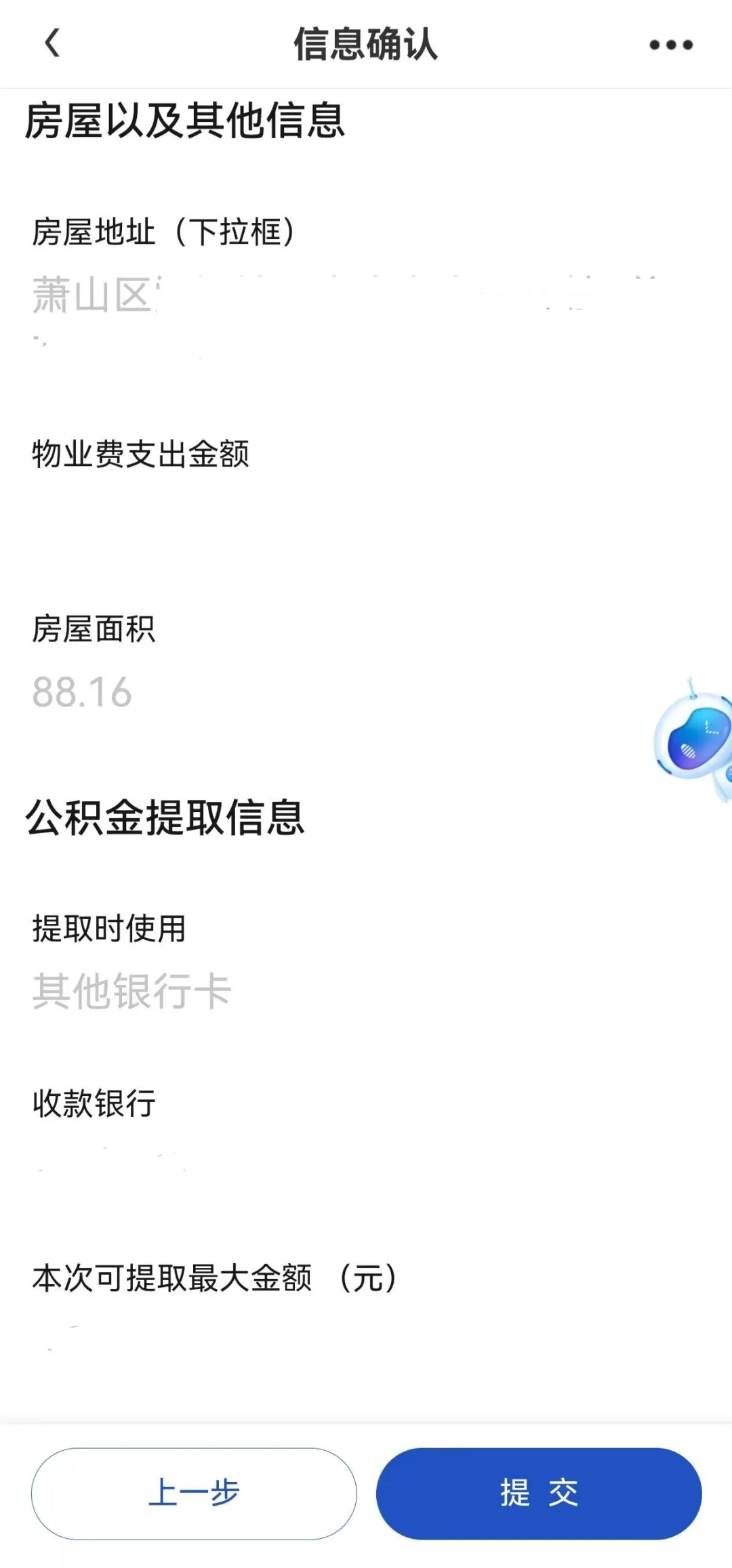Tap the 上一步 previous step button

tap(194, 1493)
